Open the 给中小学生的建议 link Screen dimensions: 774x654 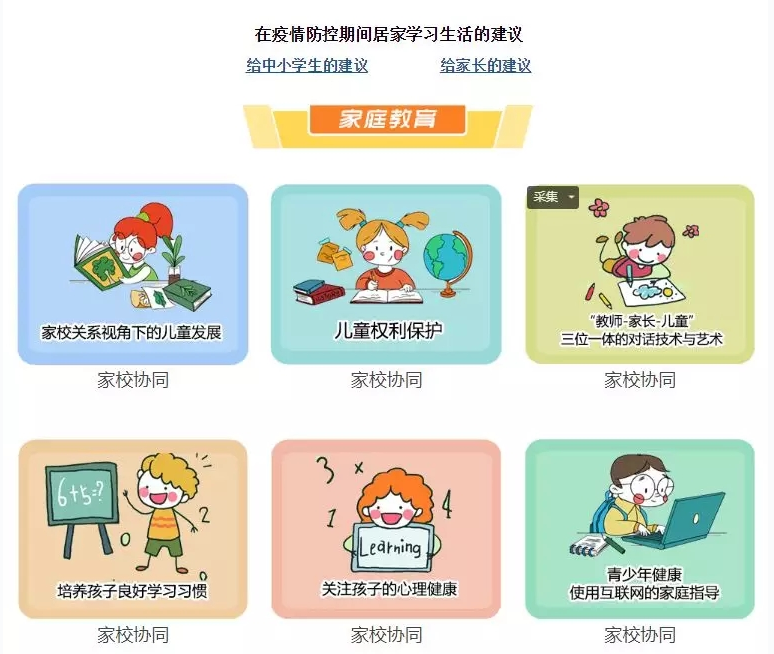tap(306, 66)
